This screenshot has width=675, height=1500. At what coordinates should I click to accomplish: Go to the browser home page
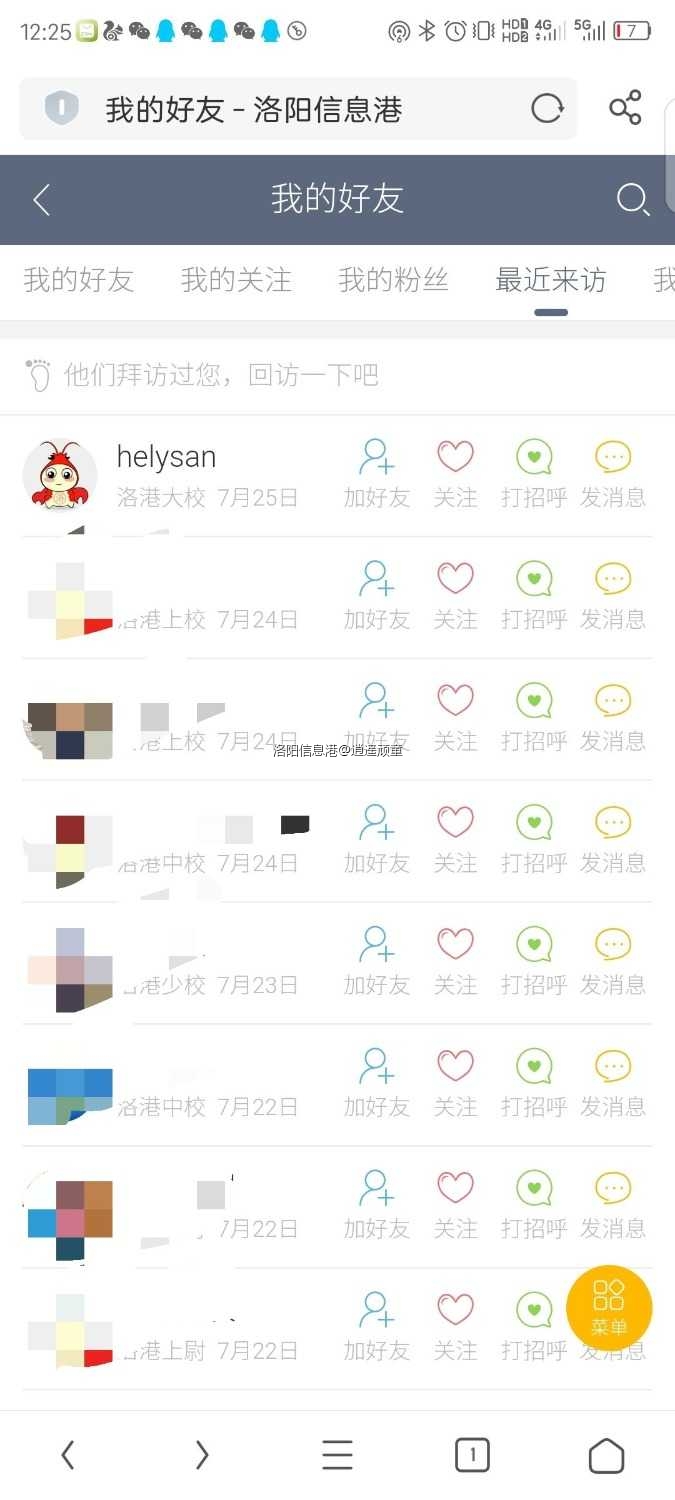pos(606,1455)
